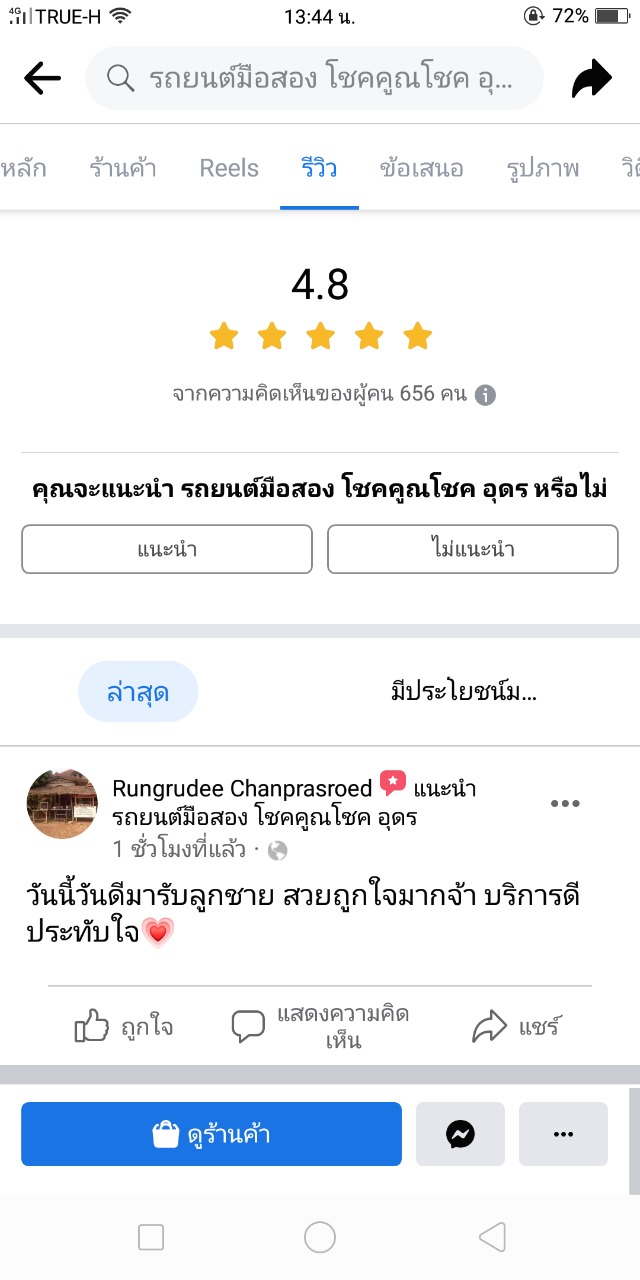
Task: Open rating info icon beside 656 คน
Action: [x=485, y=395]
